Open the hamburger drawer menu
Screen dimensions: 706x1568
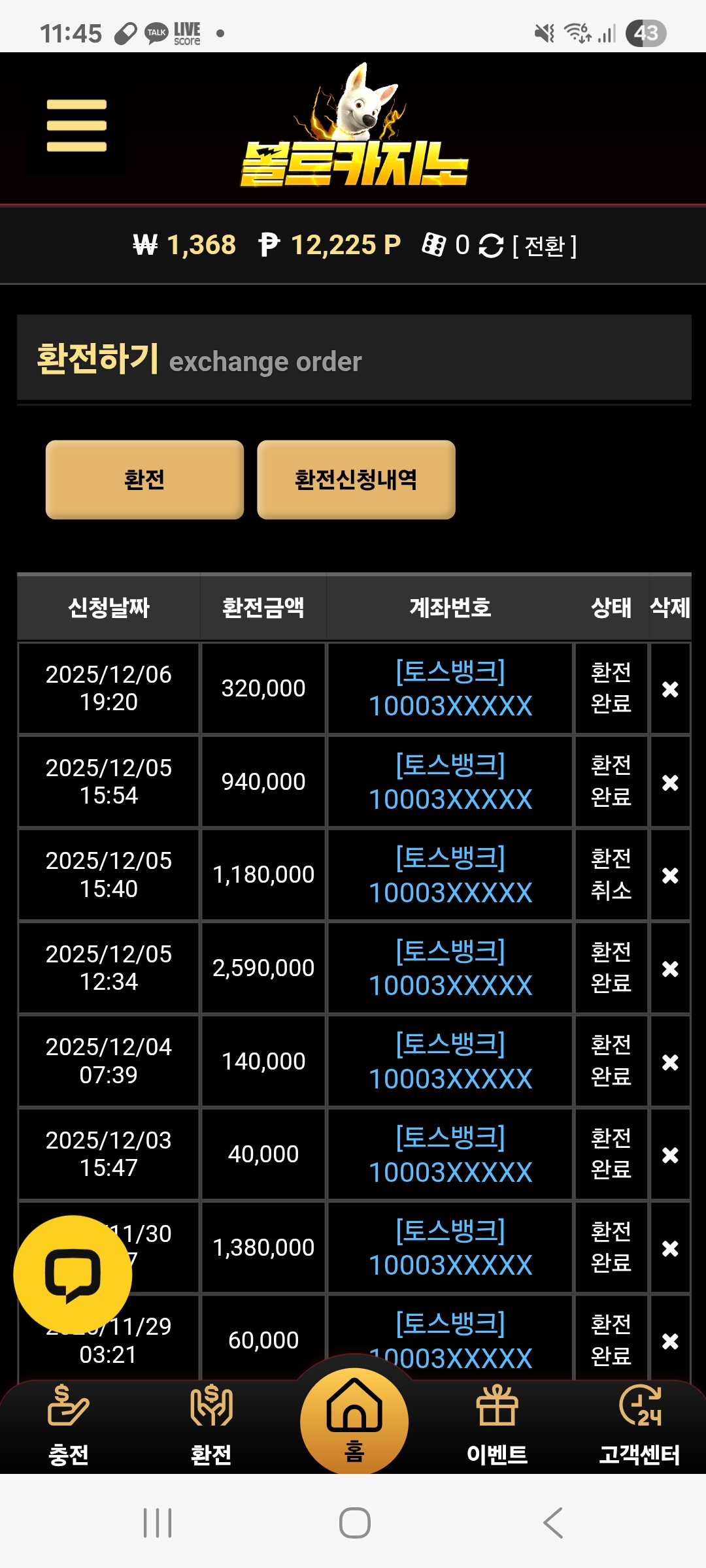point(76,126)
